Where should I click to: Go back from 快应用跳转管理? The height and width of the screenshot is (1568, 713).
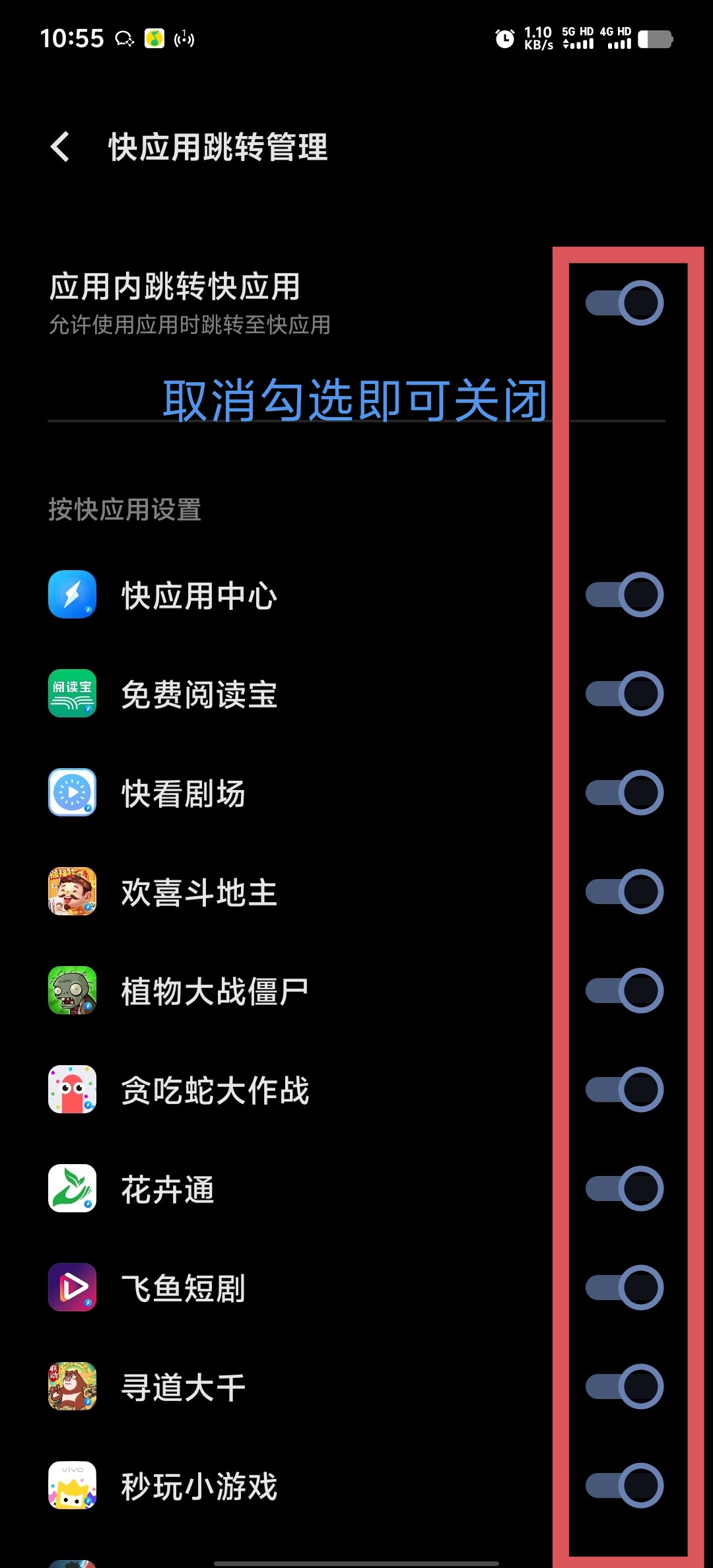click(x=61, y=147)
